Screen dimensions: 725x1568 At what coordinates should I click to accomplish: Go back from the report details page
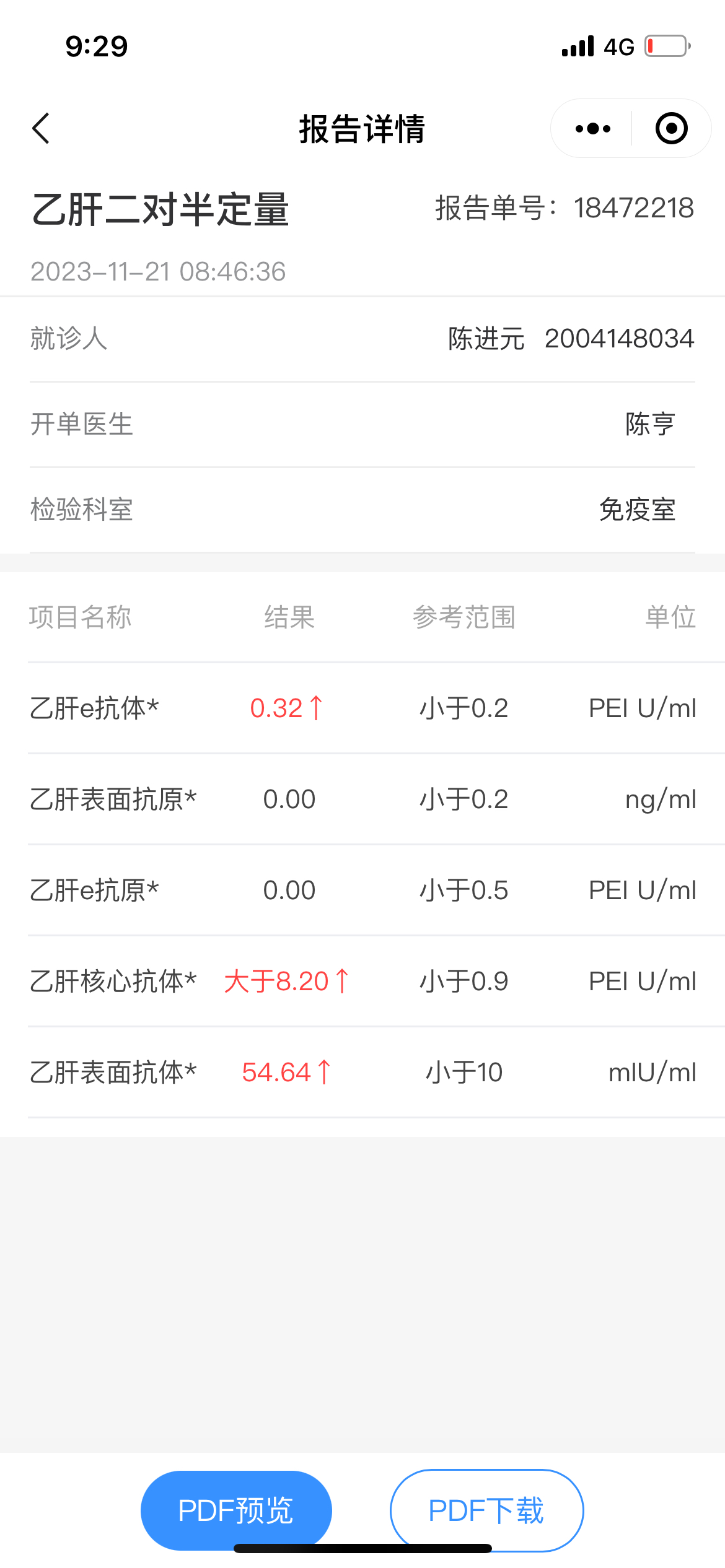(41, 128)
